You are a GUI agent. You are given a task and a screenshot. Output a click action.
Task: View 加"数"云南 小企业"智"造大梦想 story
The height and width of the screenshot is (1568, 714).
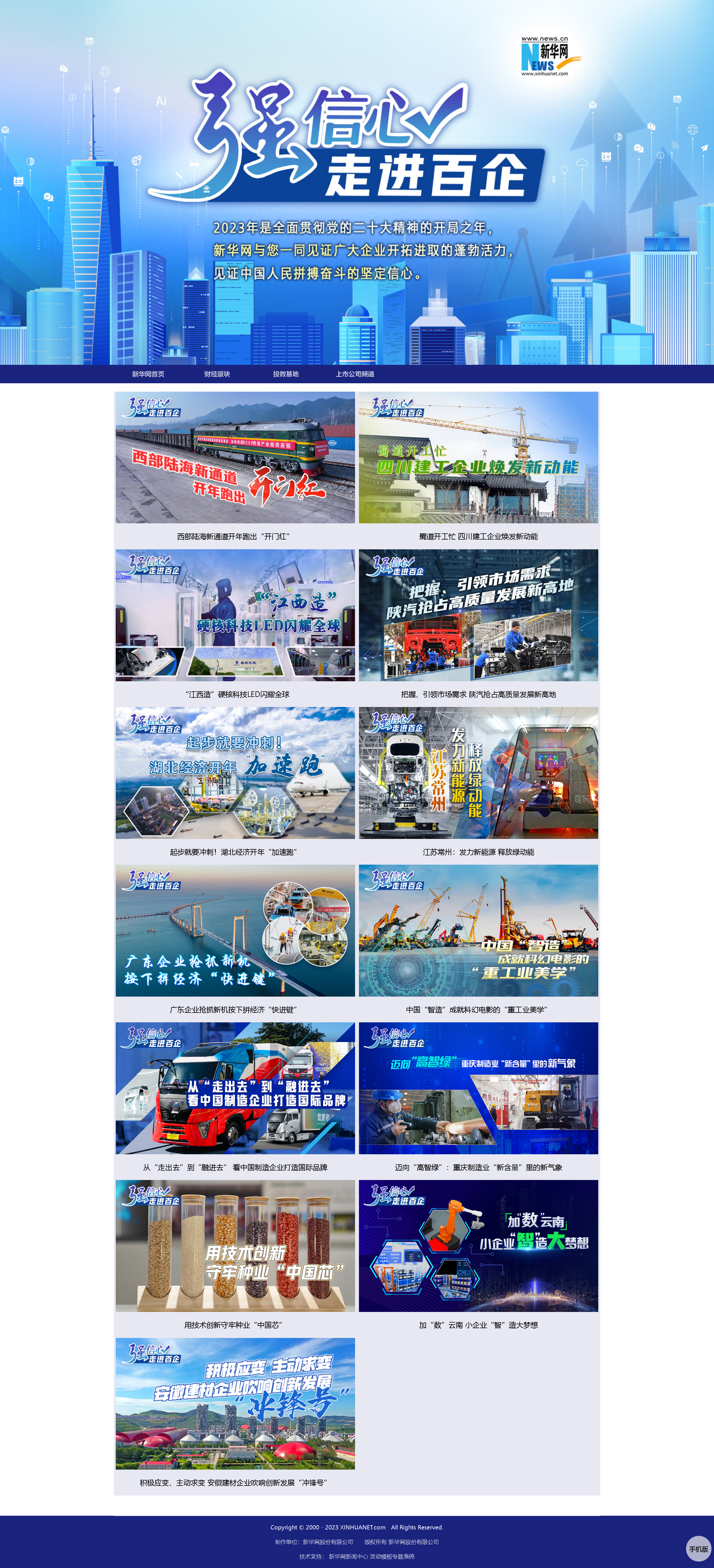[478, 1325]
